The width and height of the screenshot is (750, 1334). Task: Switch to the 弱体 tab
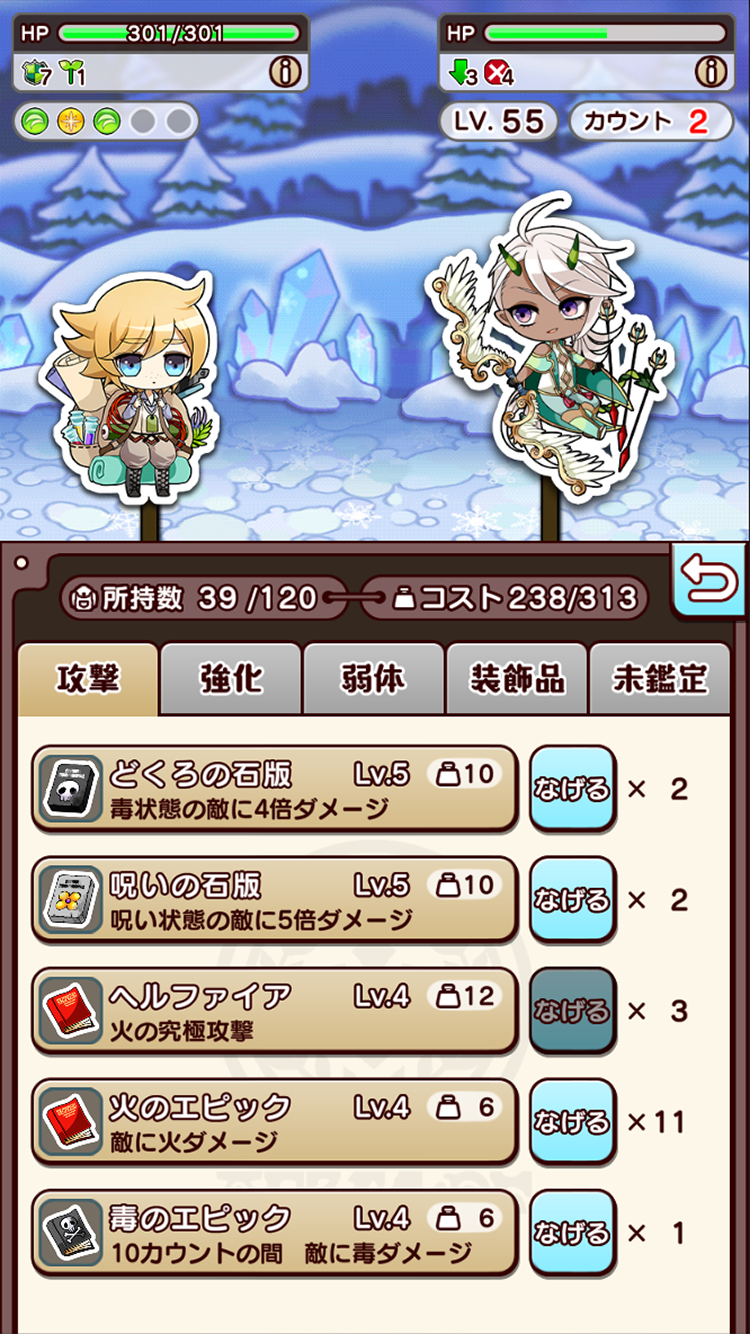[373, 680]
